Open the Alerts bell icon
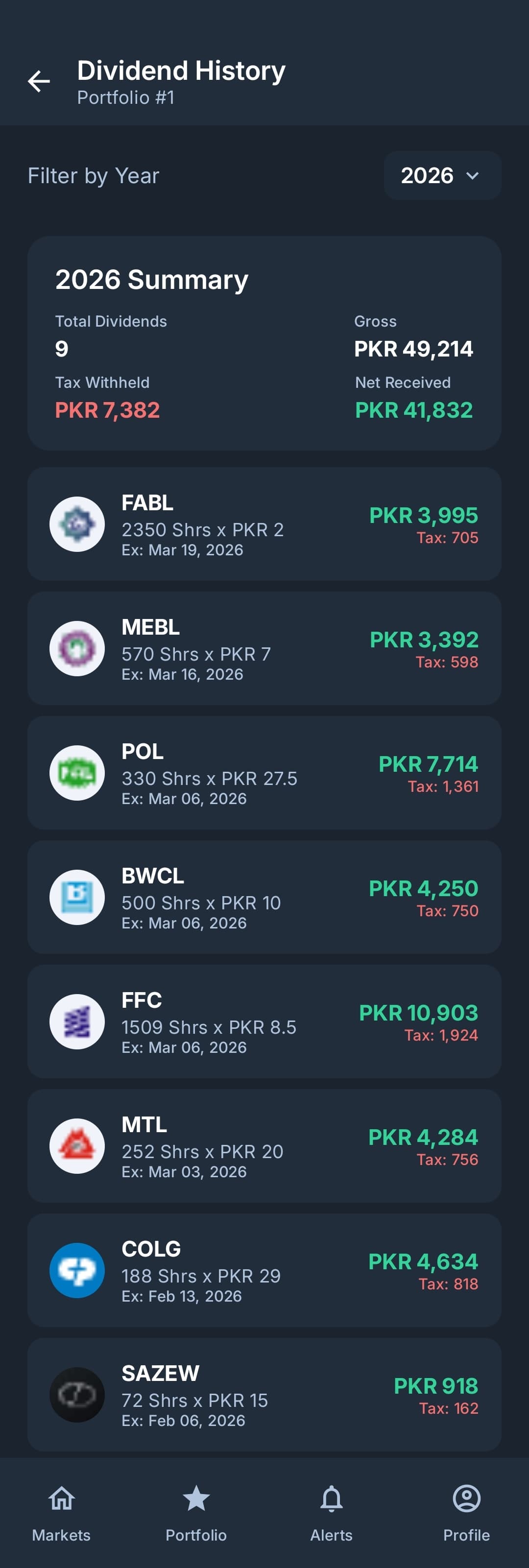The image size is (529, 1568). coord(331,1497)
